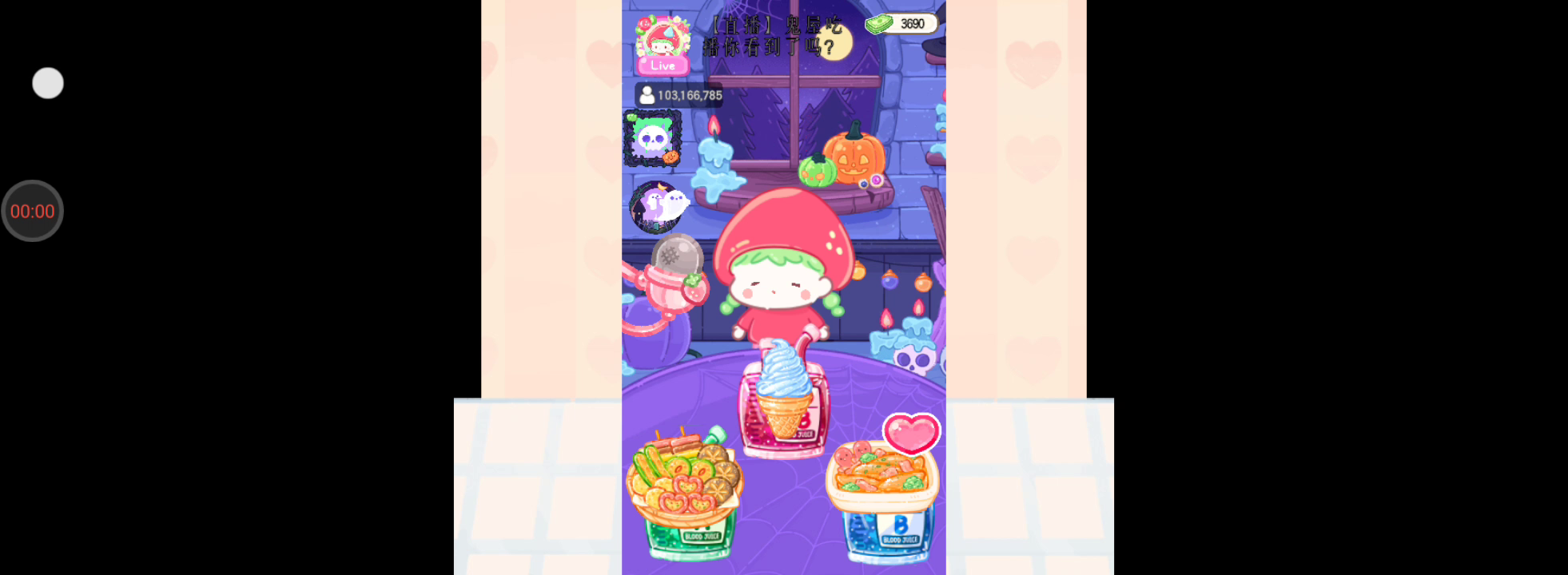This screenshot has height=575, width=1568.
Task: Start the screen recording timer button
Action: point(33,211)
